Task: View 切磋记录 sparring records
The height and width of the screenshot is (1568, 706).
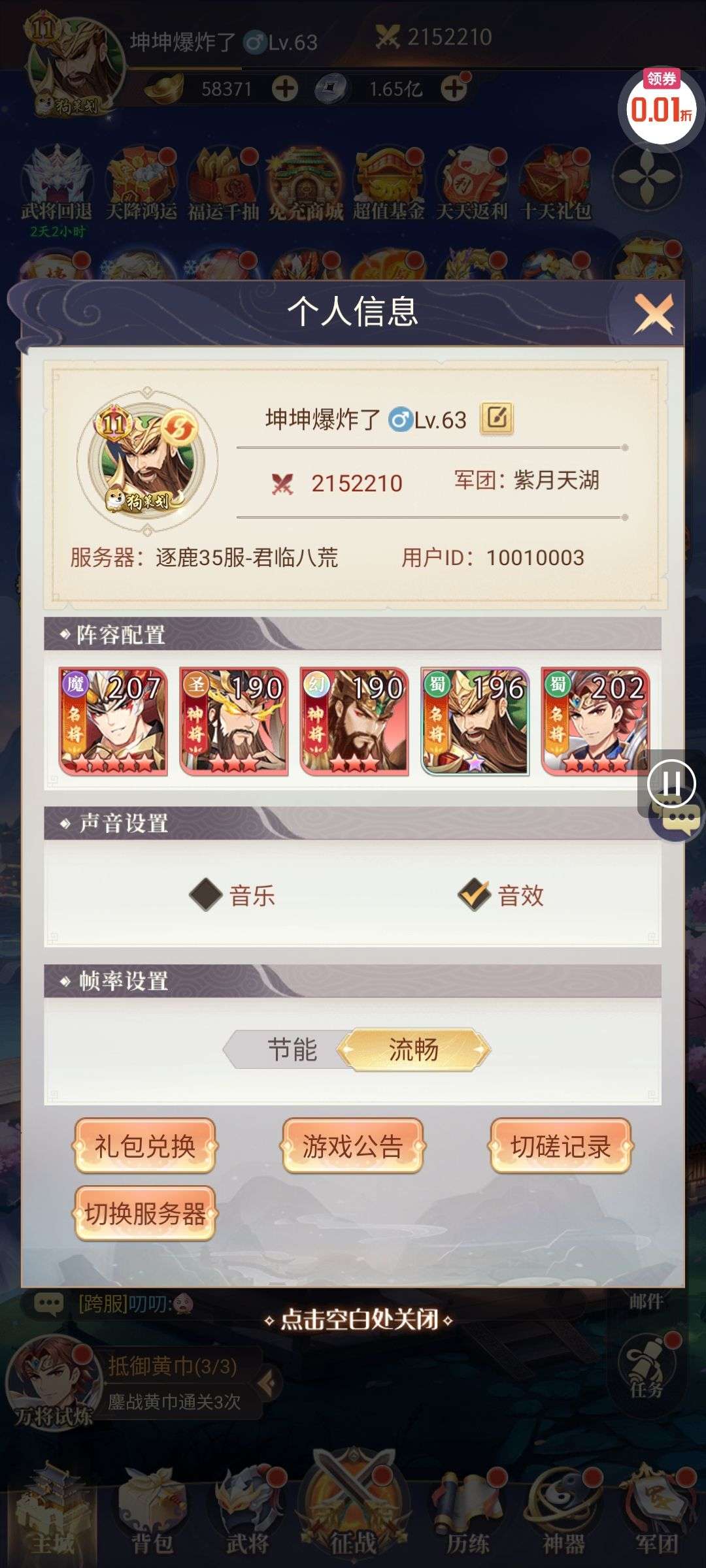Action: [560, 1146]
